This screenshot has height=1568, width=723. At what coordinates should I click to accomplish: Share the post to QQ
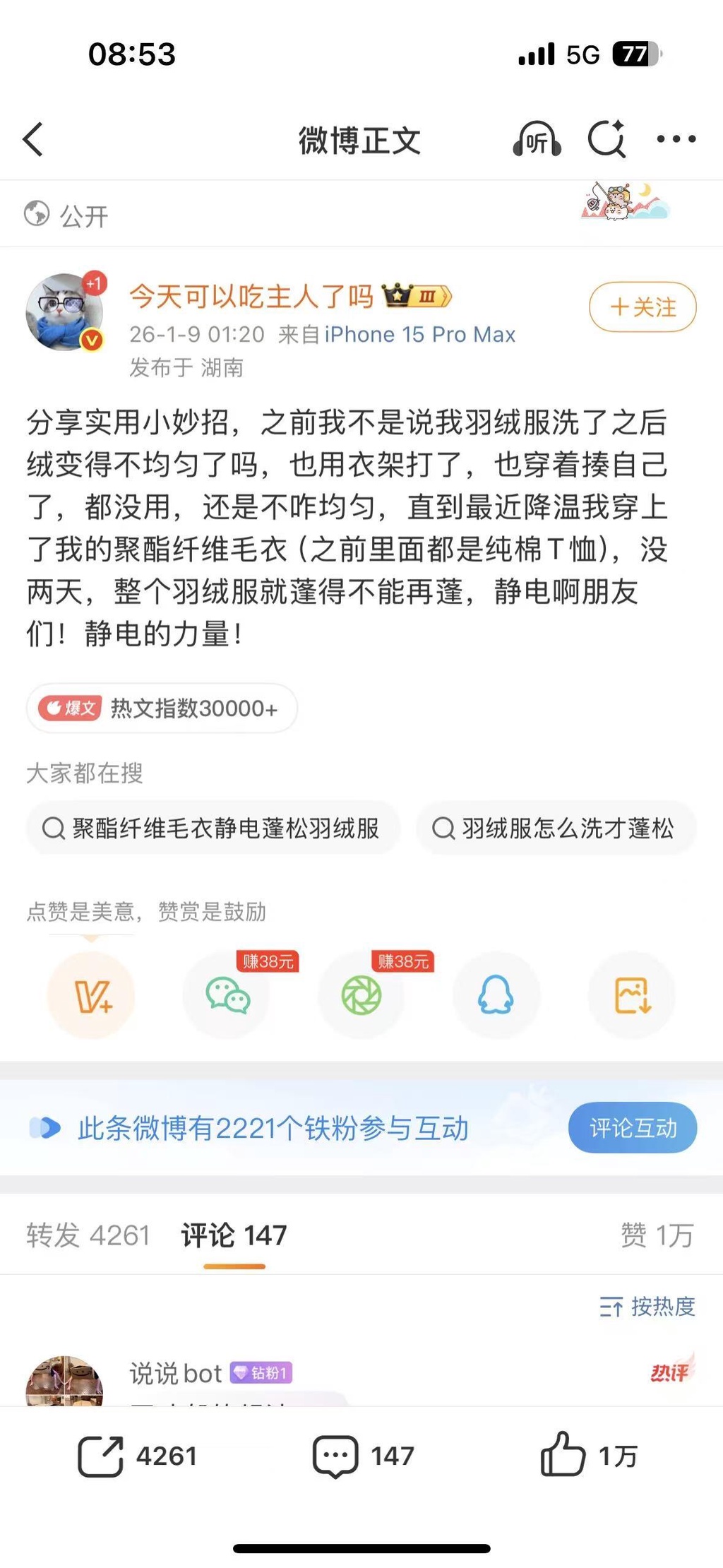496,995
